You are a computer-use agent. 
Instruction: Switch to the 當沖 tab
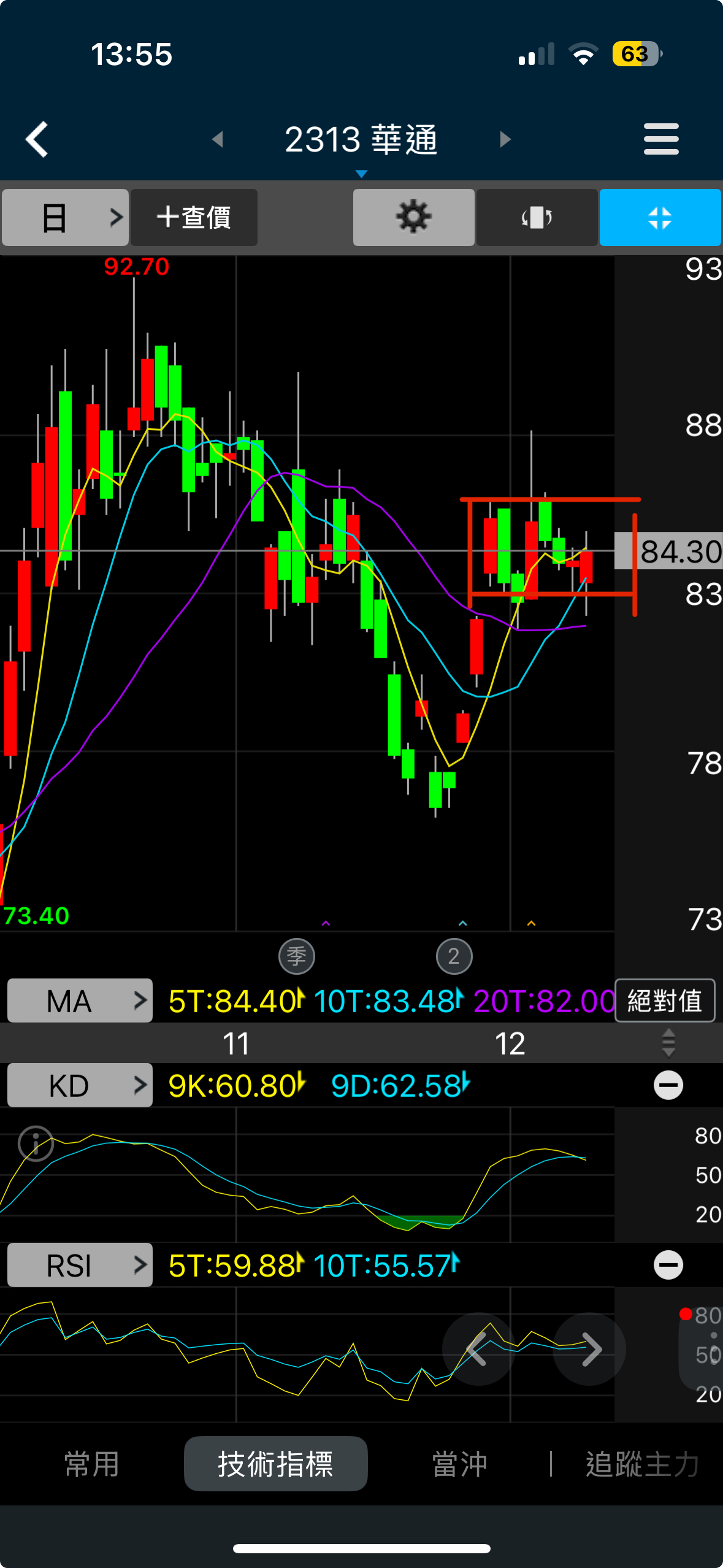(459, 1464)
